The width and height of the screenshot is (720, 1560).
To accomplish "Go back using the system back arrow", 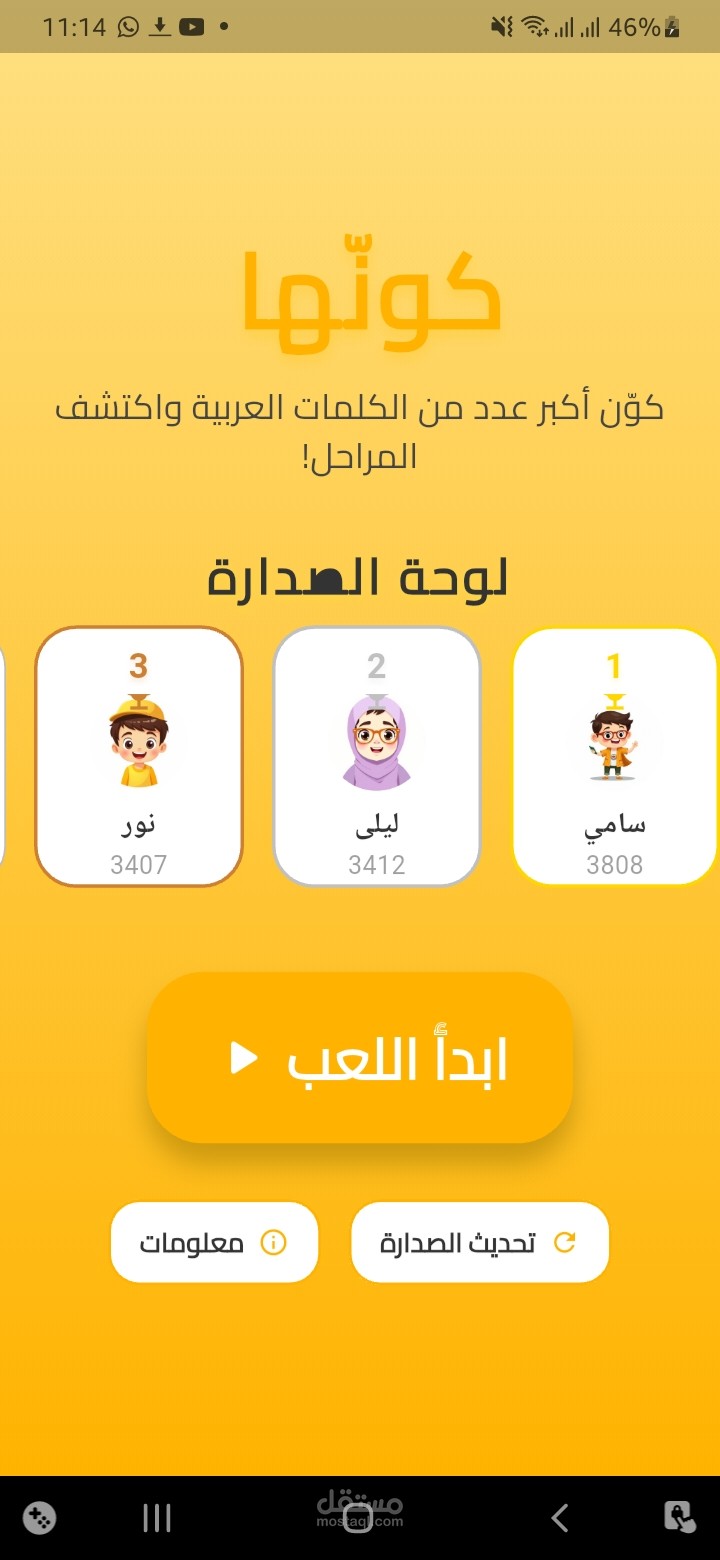I will pos(560,1518).
